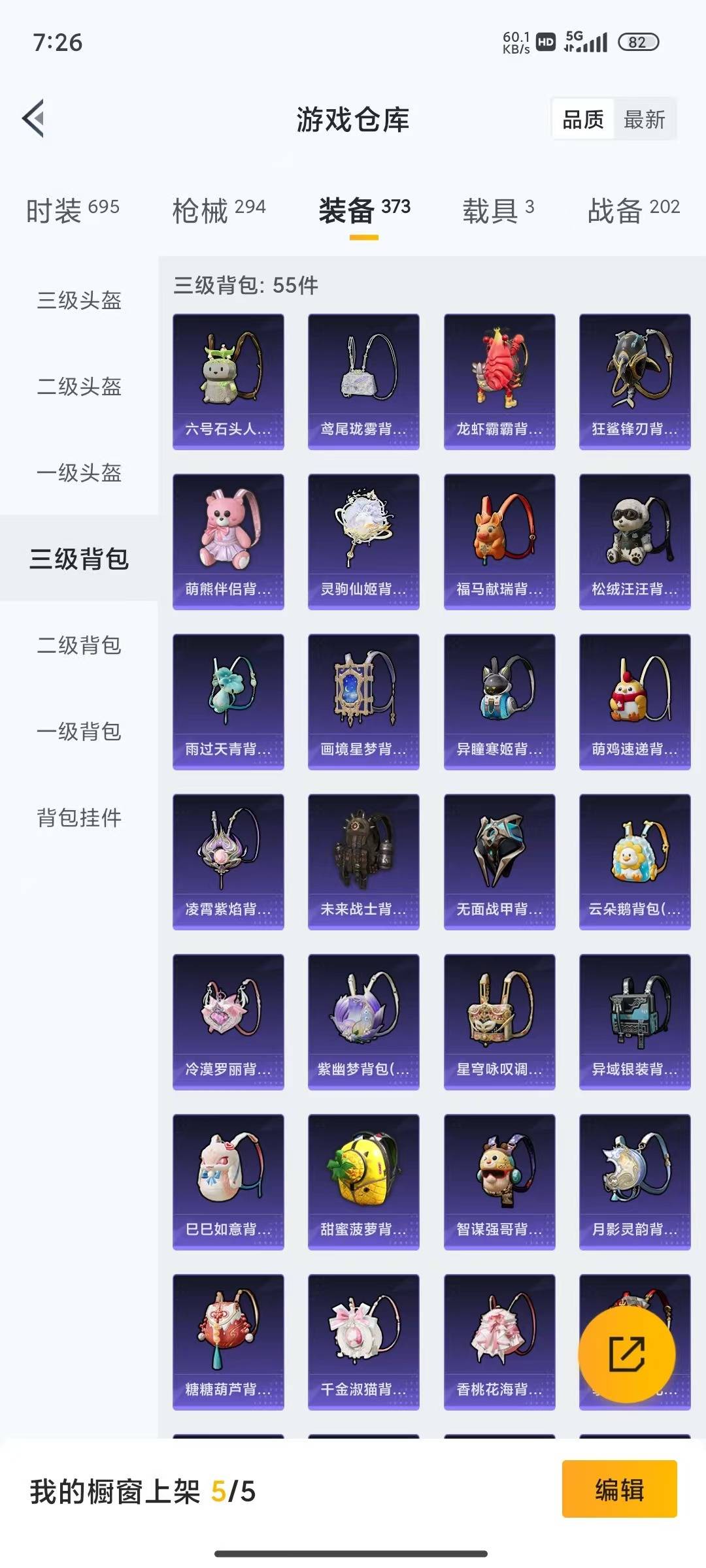Enable 品质 sorting mode
Image resolution: width=706 pixels, height=1568 pixels.
tap(584, 119)
